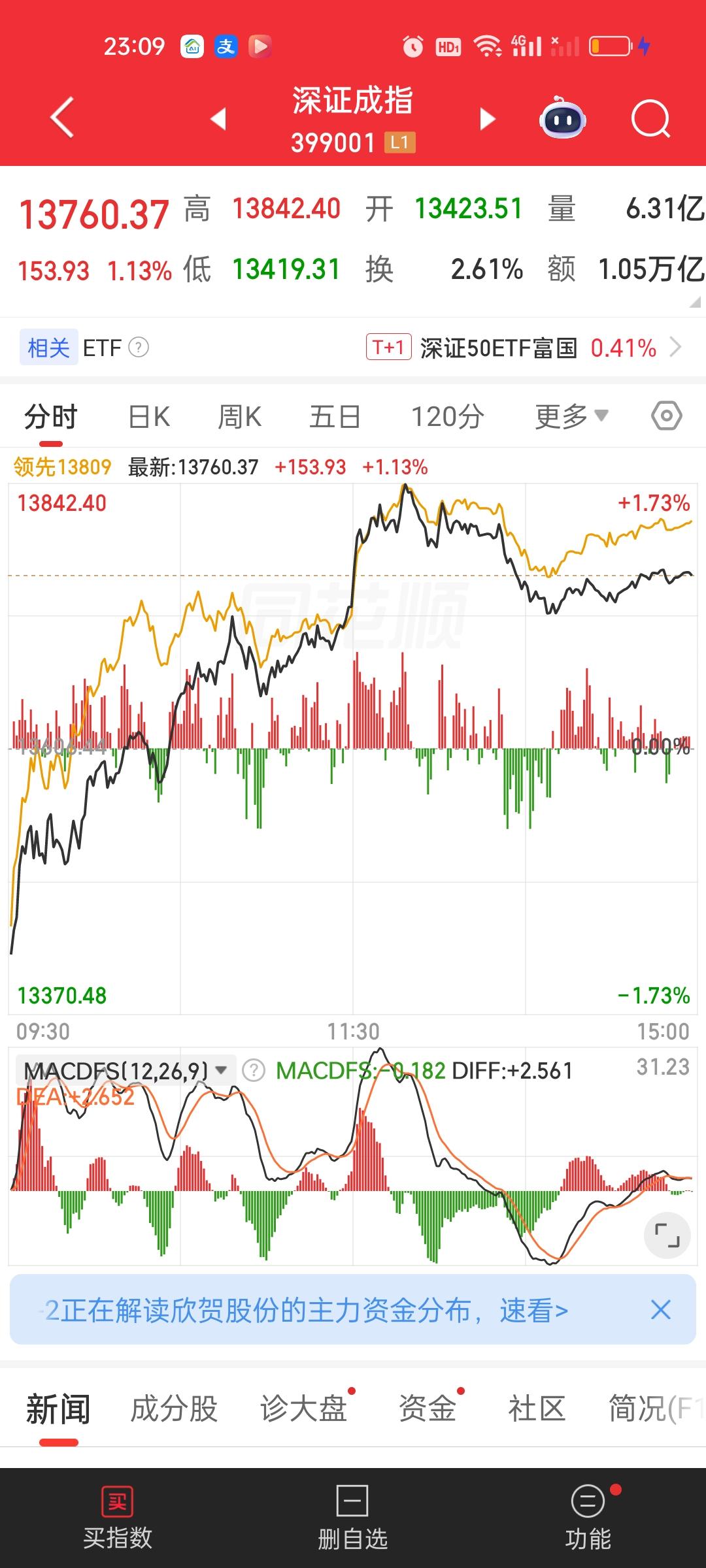This screenshot has width=706, height=1568.
Task: Select the 五日 chart tab
Action: (x=335, y=417)
